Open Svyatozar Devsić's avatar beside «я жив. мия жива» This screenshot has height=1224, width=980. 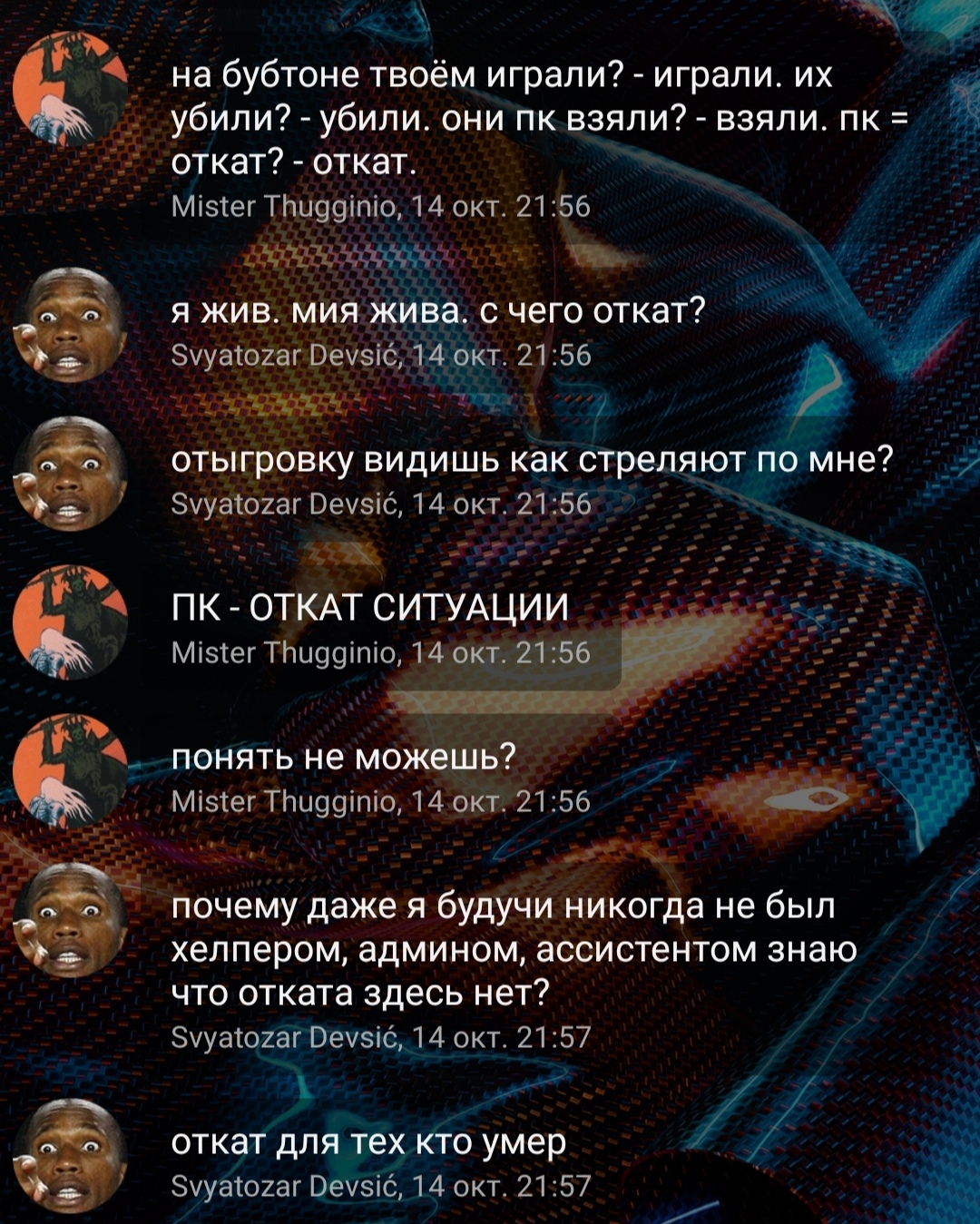click(70, 325)
